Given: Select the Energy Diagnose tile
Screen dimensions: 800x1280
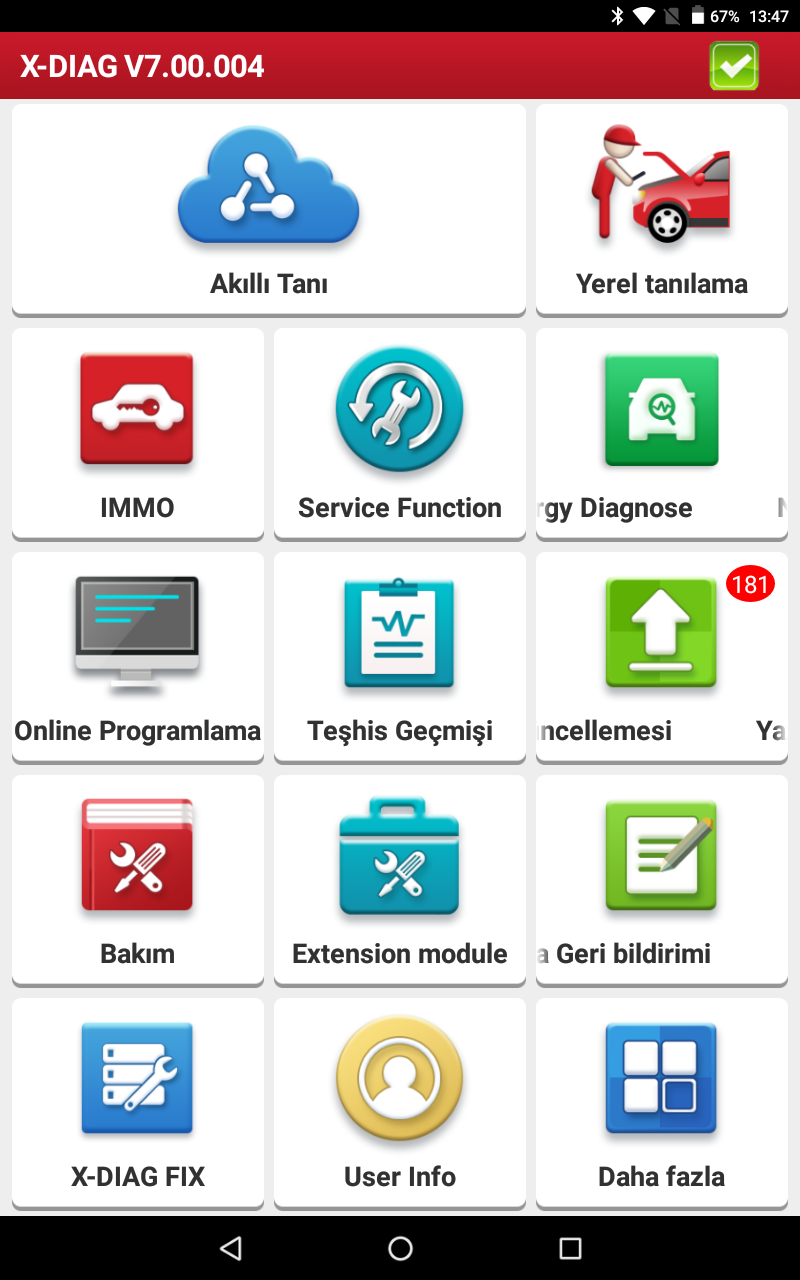Looking at the screenshot, I should [x=661, y=433].
